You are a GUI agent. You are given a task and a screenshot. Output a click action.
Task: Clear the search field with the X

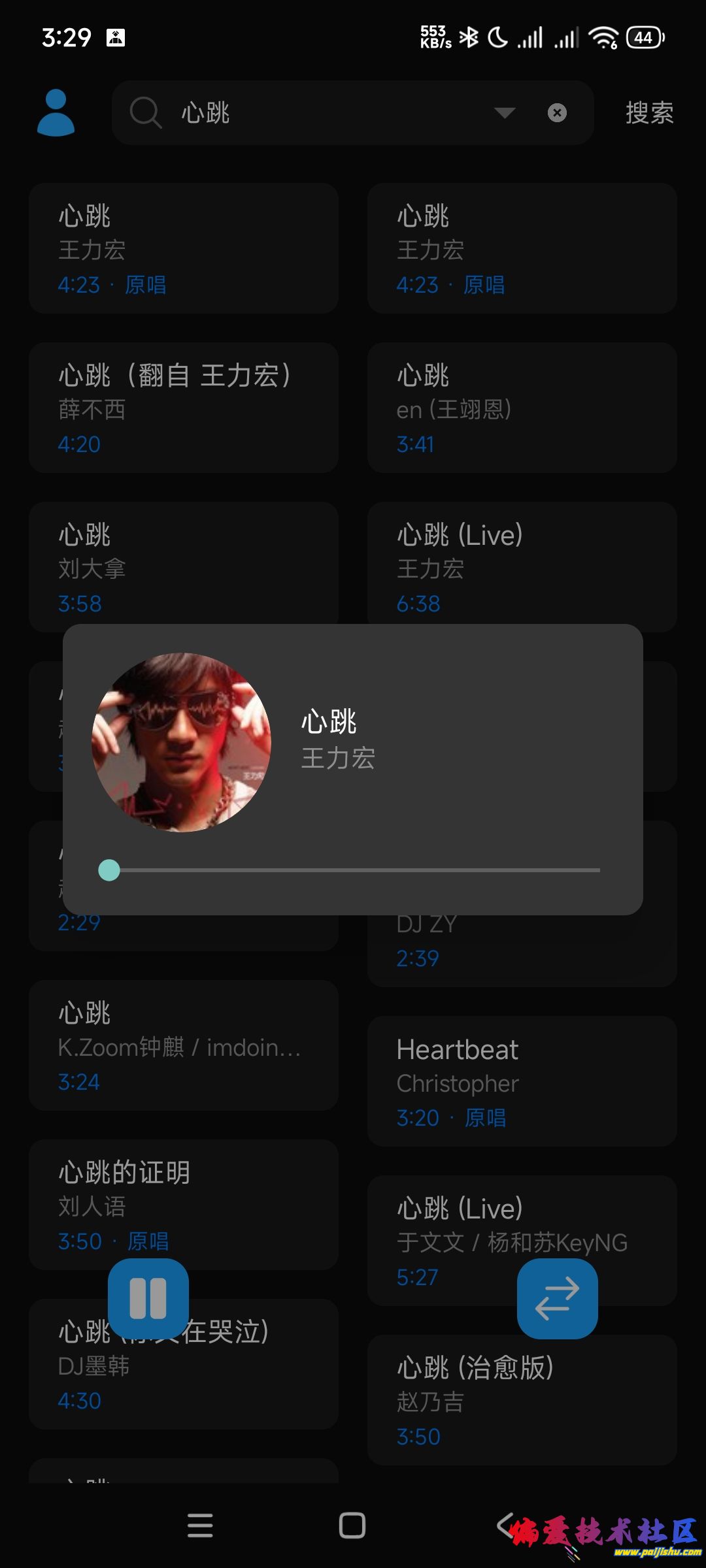point(557,112)
